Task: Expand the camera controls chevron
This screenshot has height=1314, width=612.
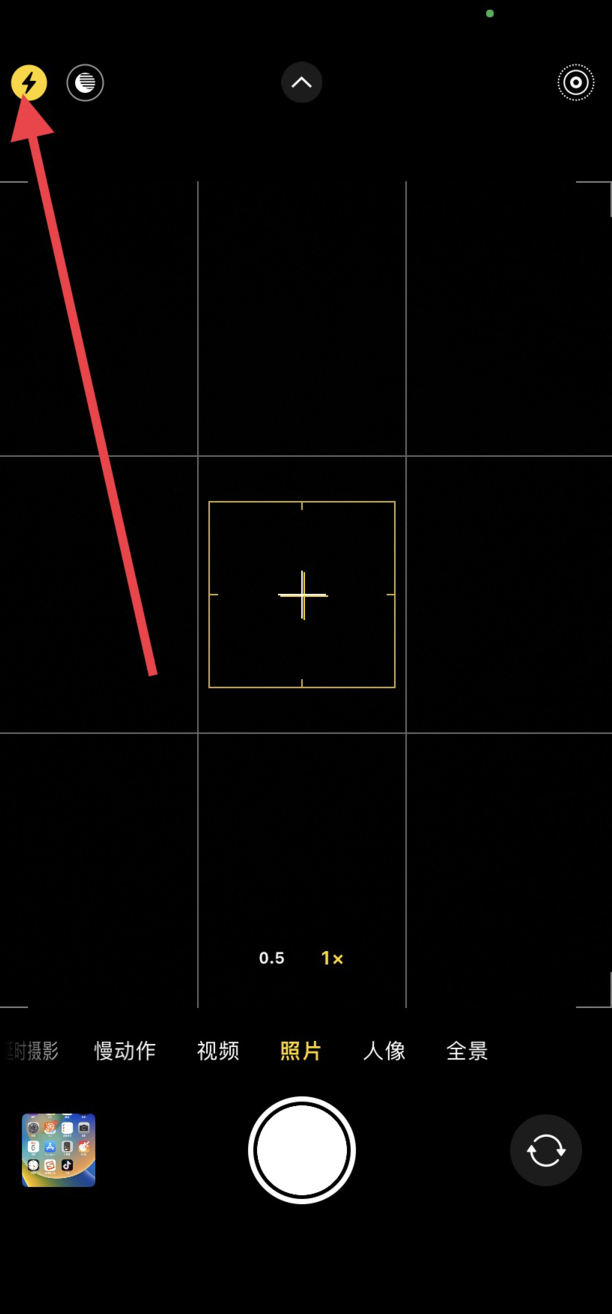Action: [x=301, y=83]
